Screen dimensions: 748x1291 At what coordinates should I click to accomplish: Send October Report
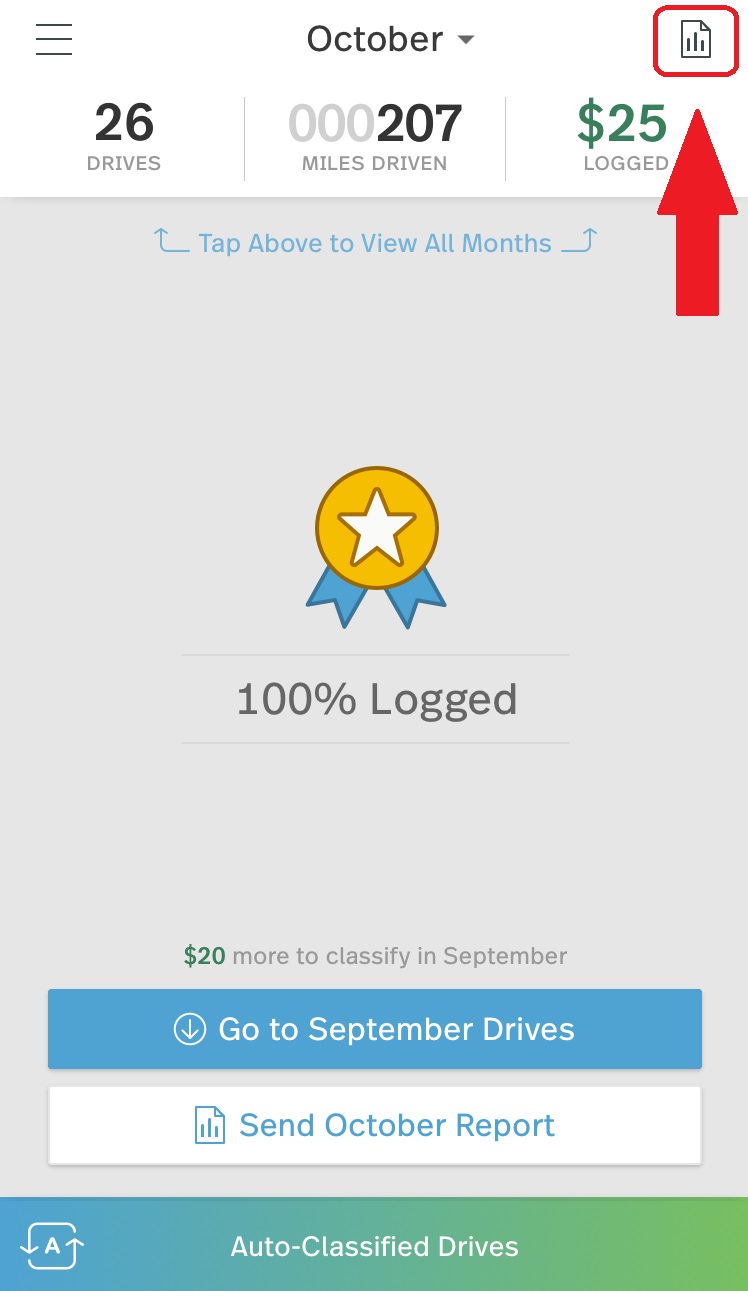pos(375,1125)
